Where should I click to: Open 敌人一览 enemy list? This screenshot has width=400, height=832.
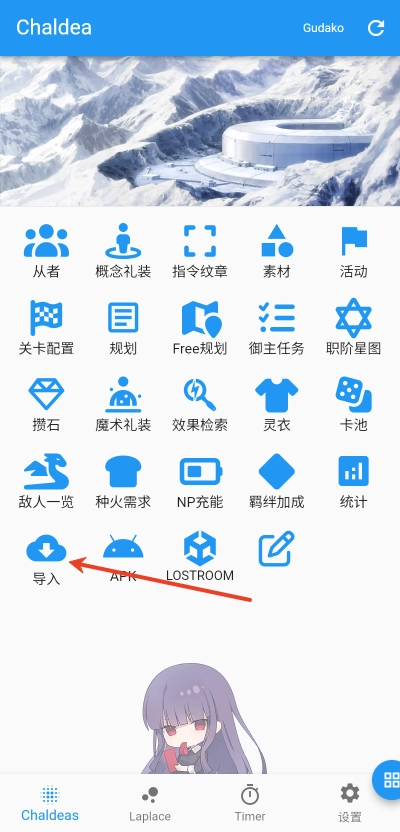46,481
